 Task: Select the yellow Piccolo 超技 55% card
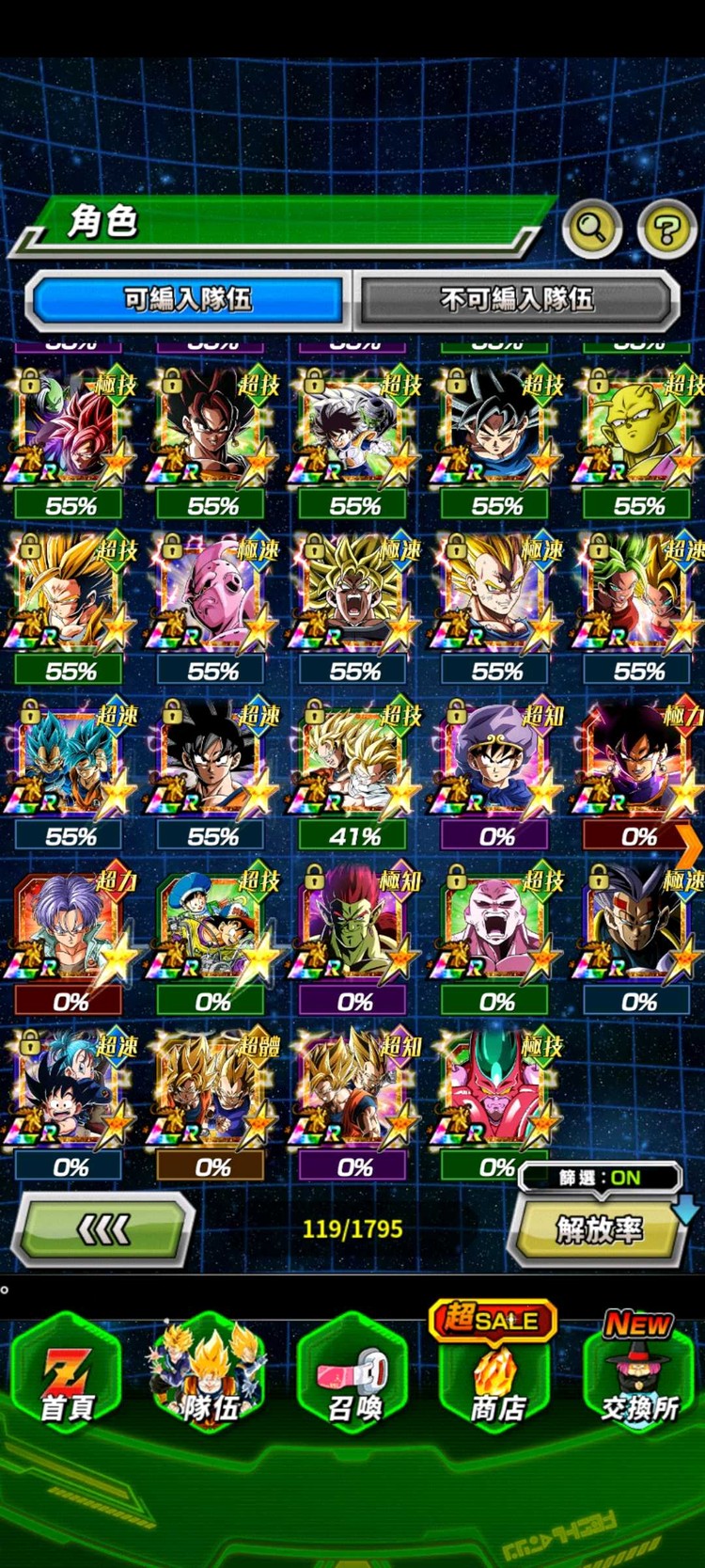pos(637,433)
